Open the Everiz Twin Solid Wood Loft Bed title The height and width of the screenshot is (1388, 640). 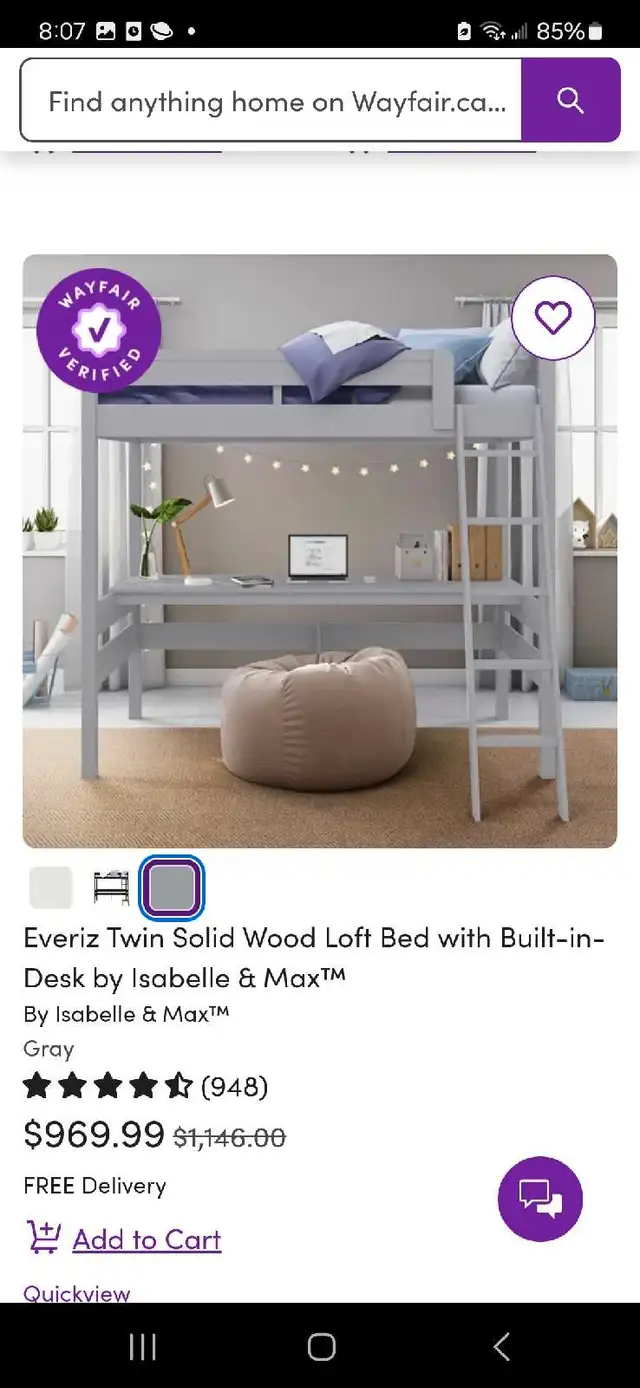[x=314, y=957]
